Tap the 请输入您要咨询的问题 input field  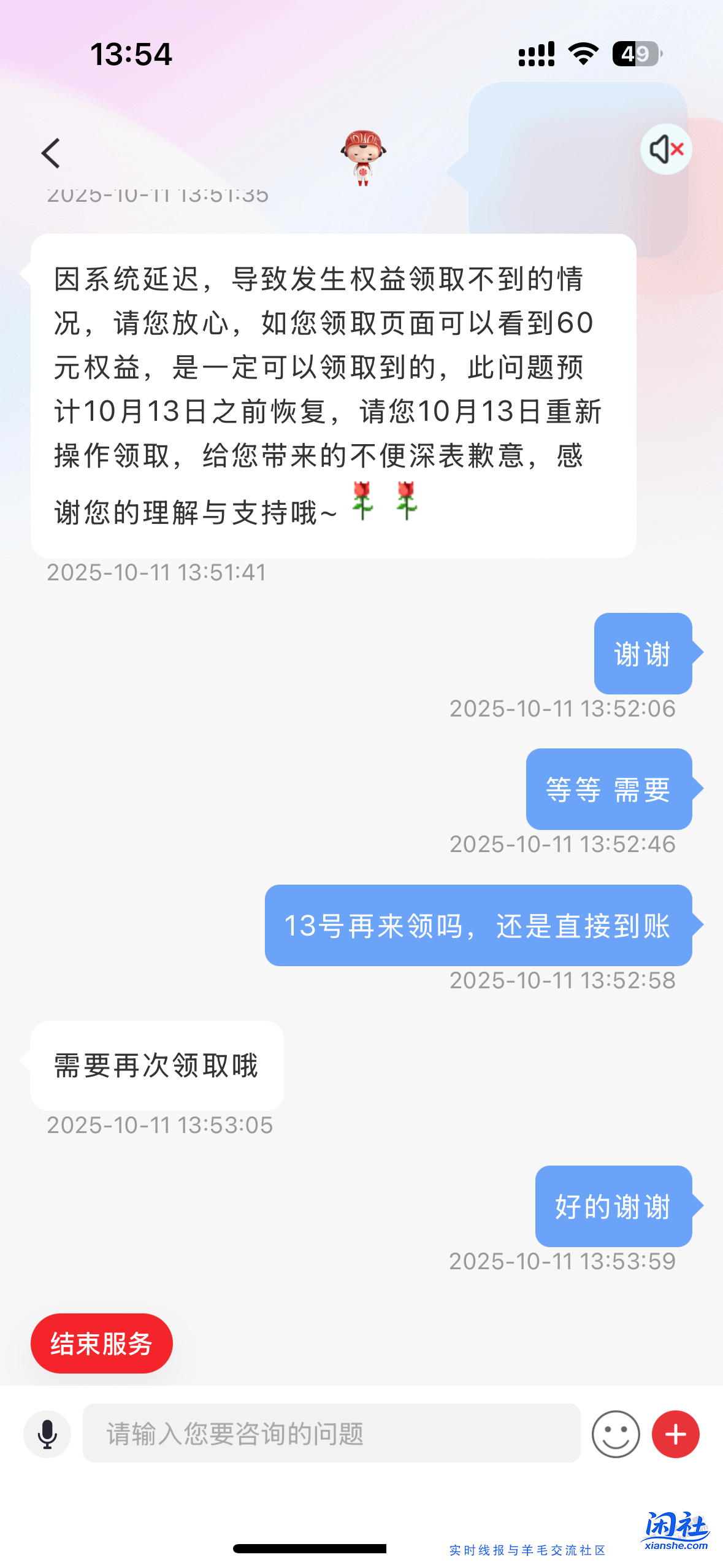point(331,1434)
